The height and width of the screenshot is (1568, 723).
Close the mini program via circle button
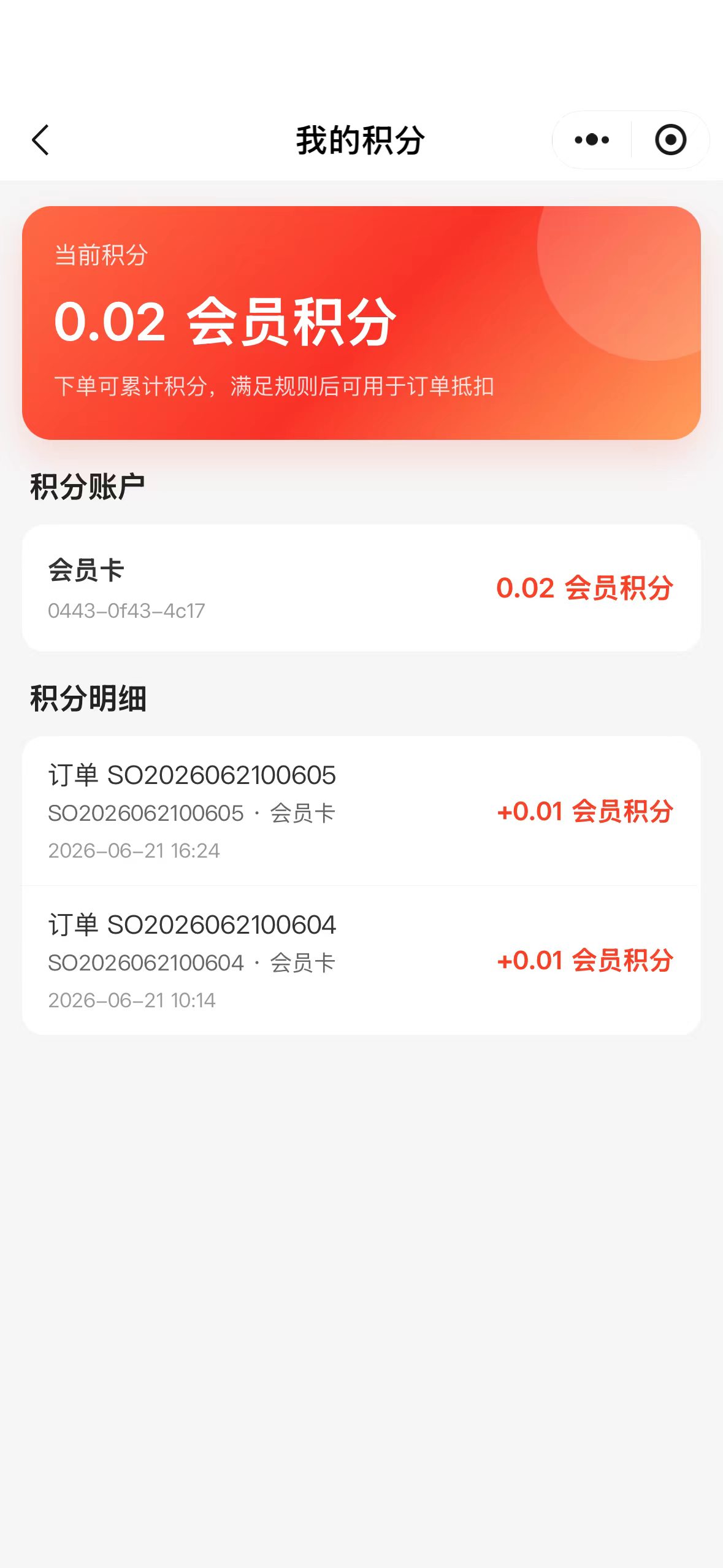click(x=670, y=140)
